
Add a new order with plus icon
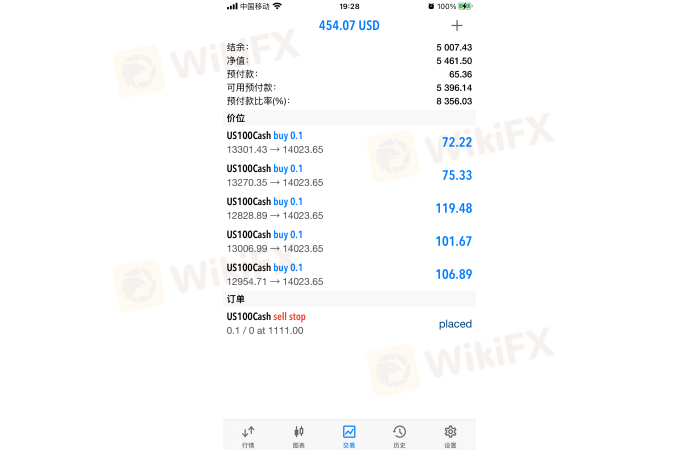(x=458, y=26)
